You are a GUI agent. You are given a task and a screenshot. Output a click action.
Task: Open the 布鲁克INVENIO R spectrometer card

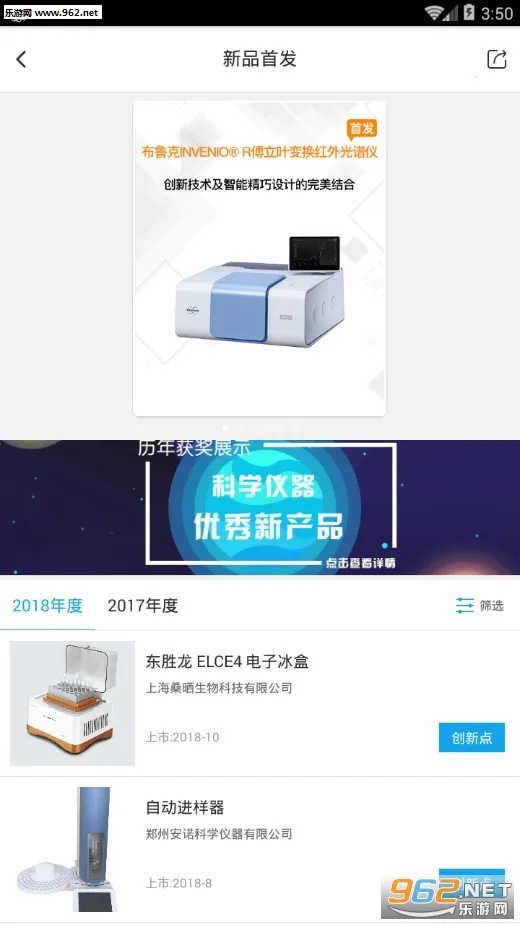(259, 258)
